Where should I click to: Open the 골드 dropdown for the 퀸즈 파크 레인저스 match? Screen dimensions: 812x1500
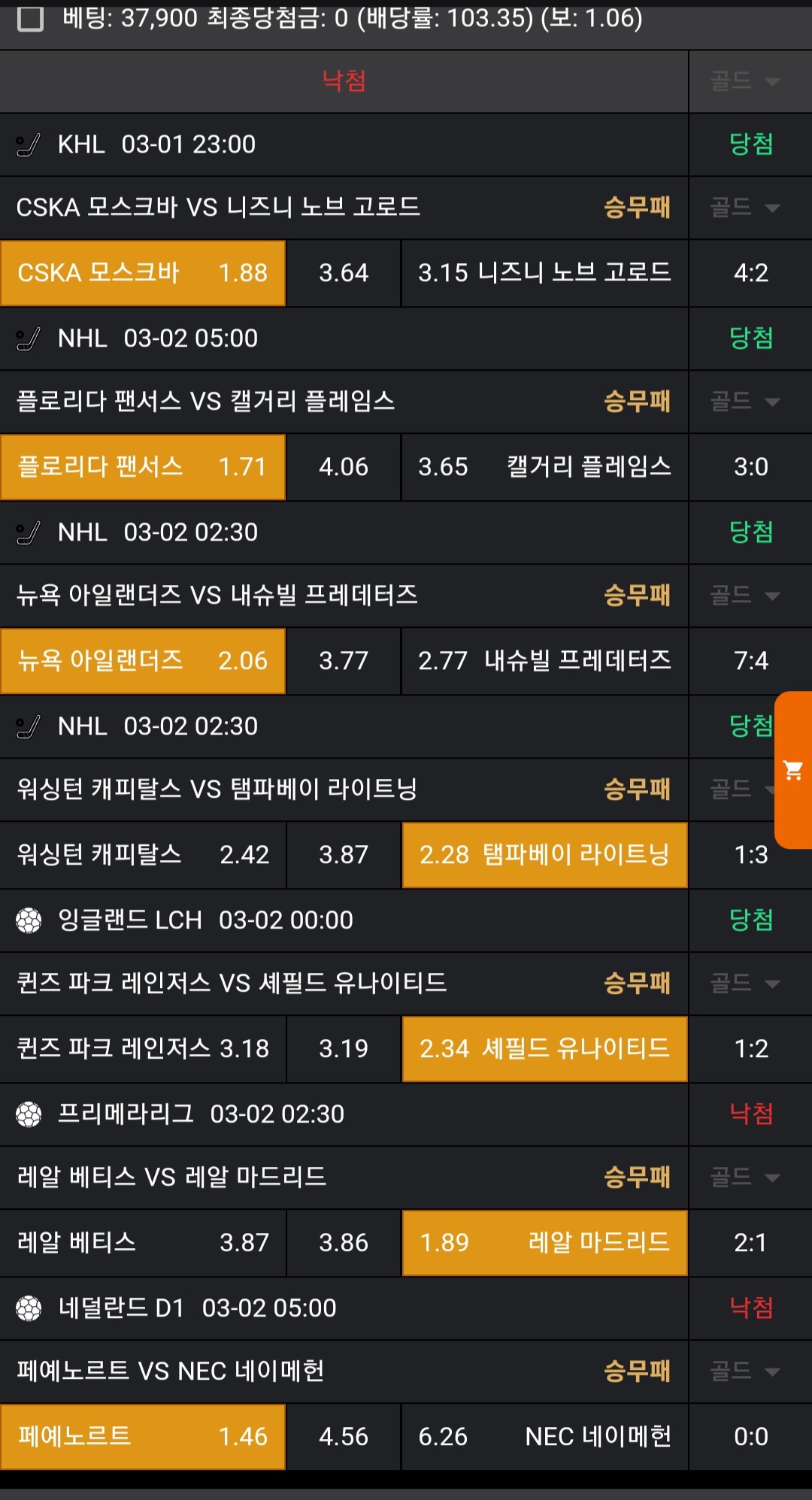[746, 983]
